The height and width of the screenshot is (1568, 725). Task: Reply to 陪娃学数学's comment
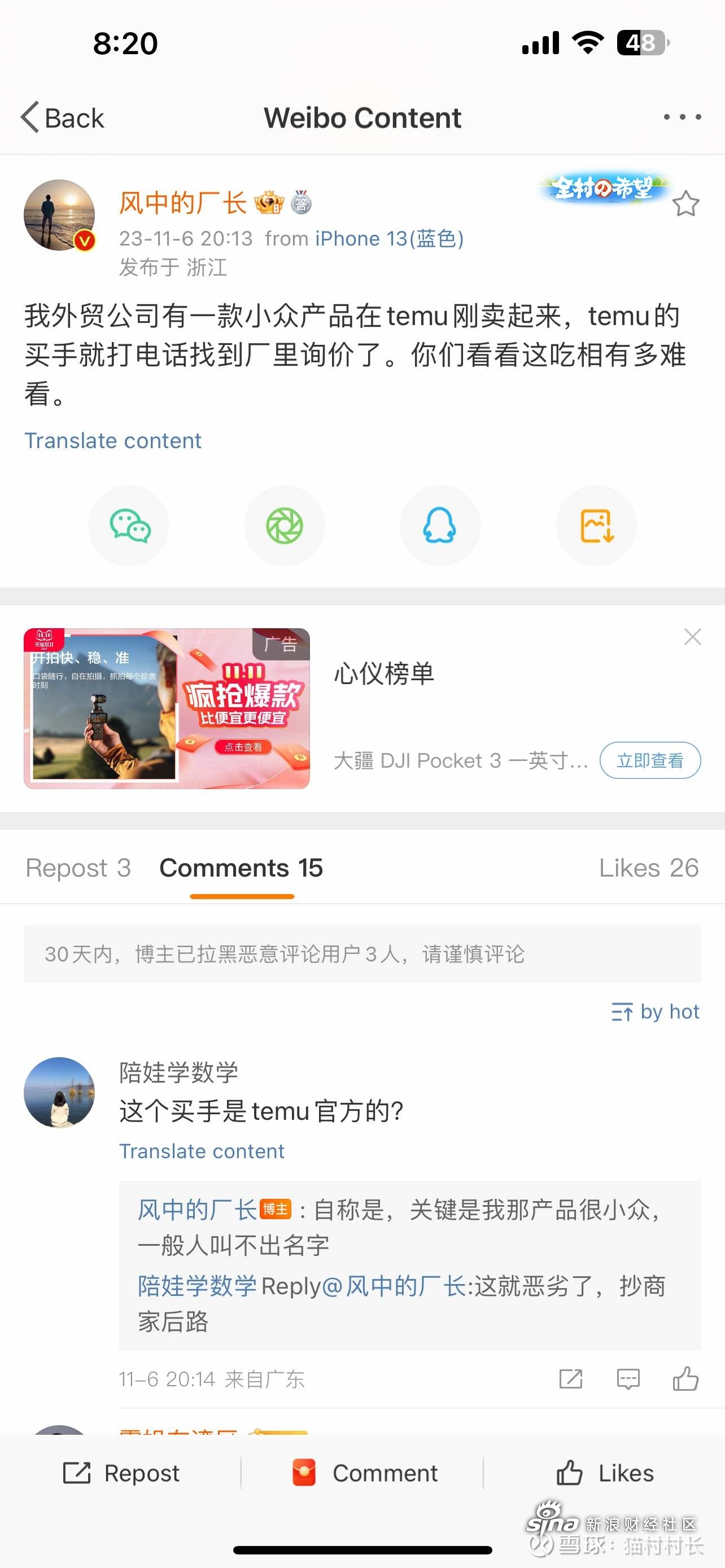tap(628, 1379)
